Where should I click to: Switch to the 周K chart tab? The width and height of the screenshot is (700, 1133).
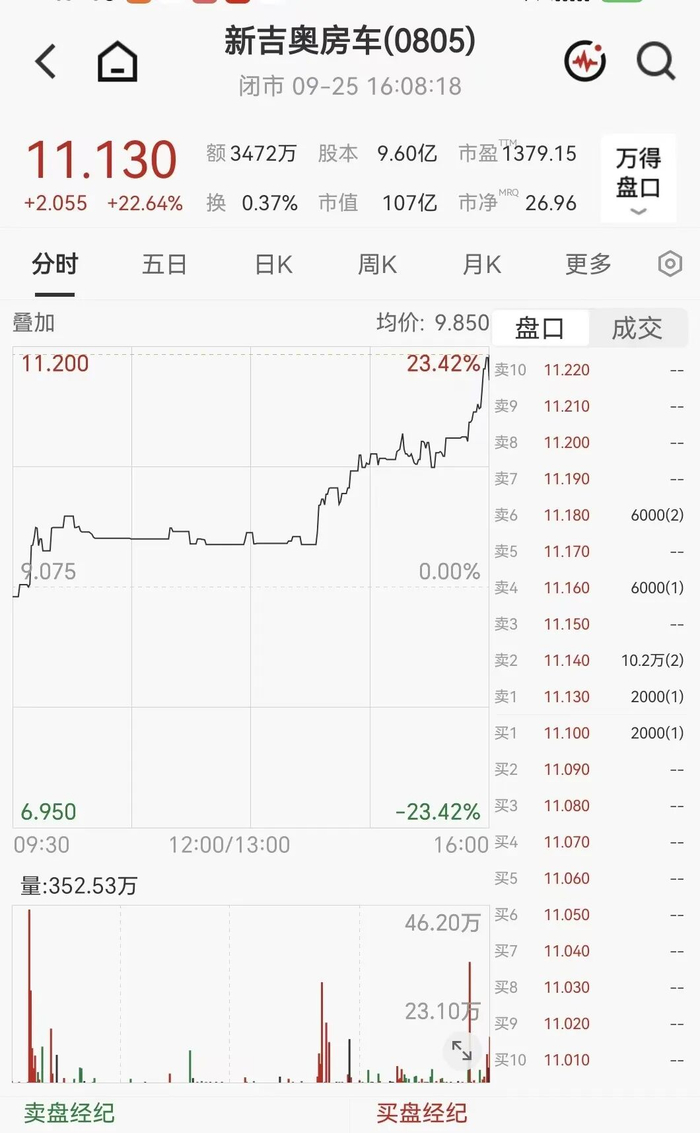coord(377,264)
